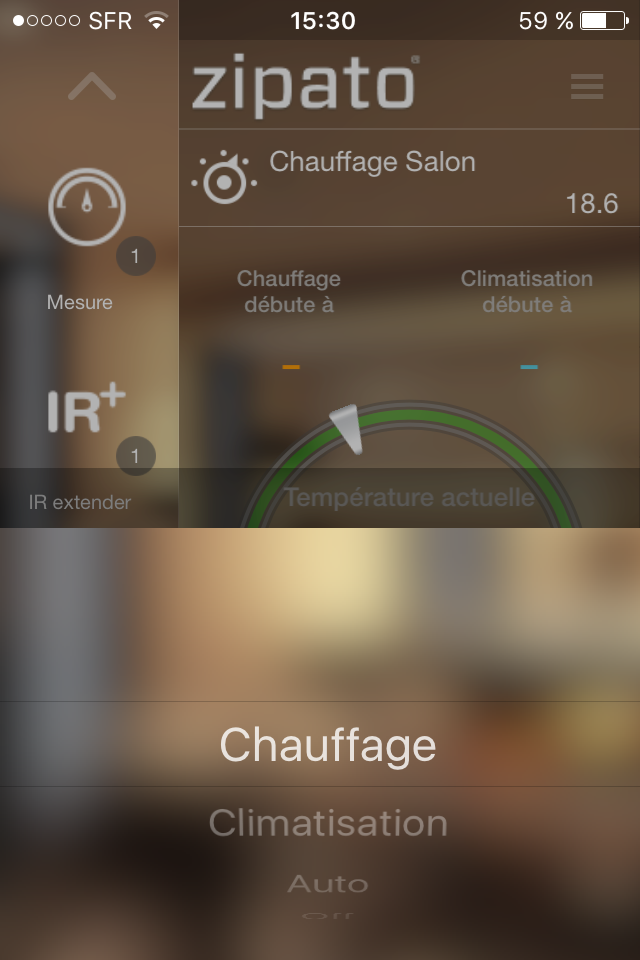Select Climatisation mode in the picker
This screenshot has width=640, height=960.
(328, 823)
